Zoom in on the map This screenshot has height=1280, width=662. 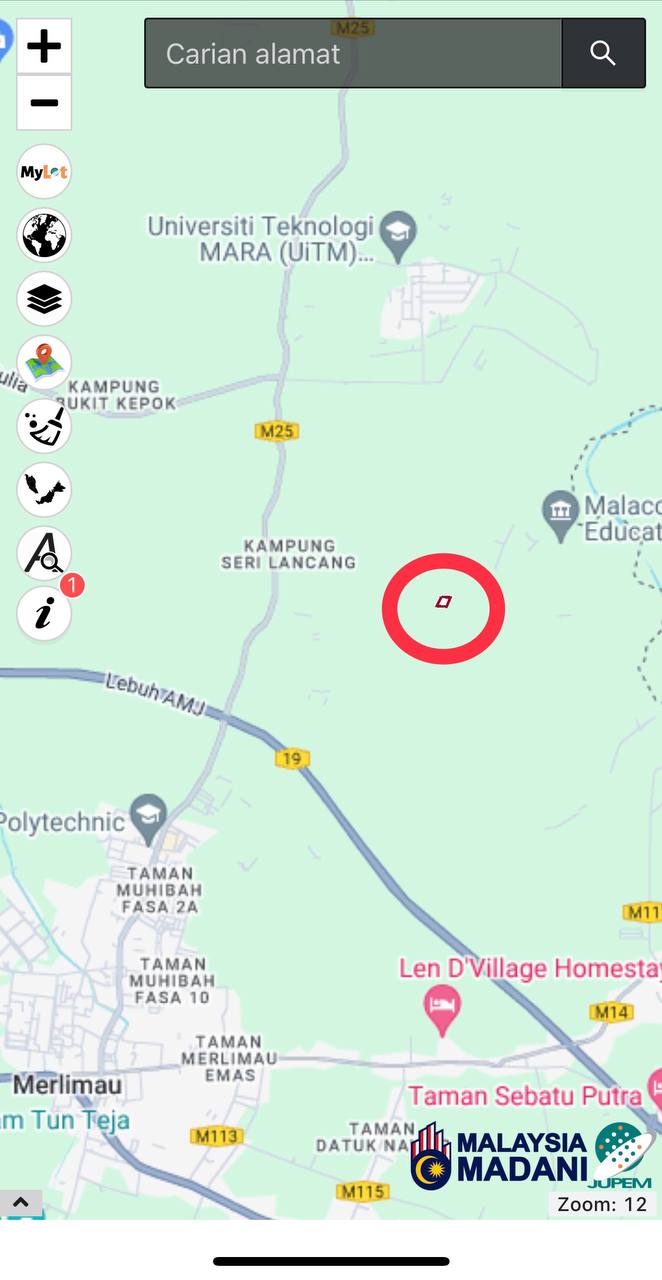(44, 47)
